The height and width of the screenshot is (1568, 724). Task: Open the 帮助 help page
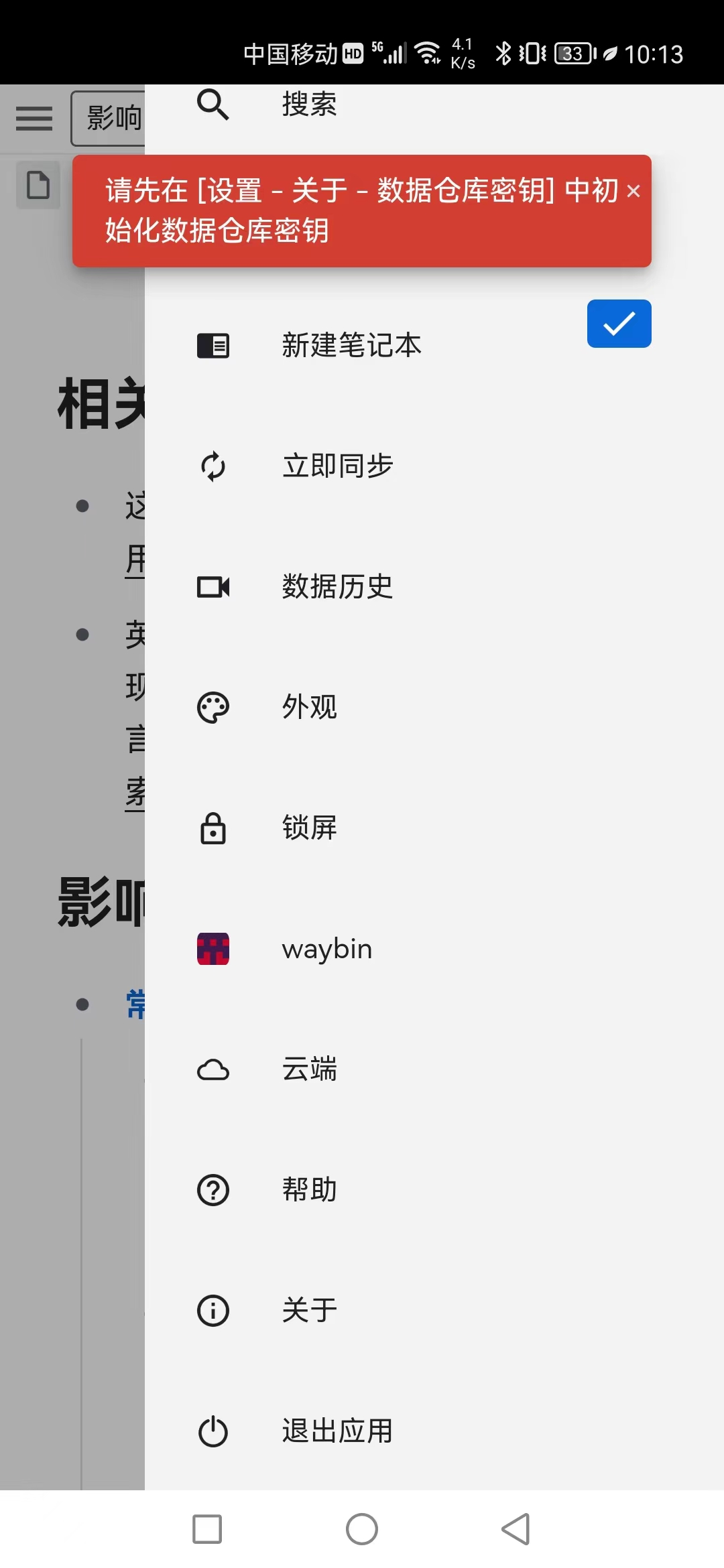click(x=309, y=1190)
